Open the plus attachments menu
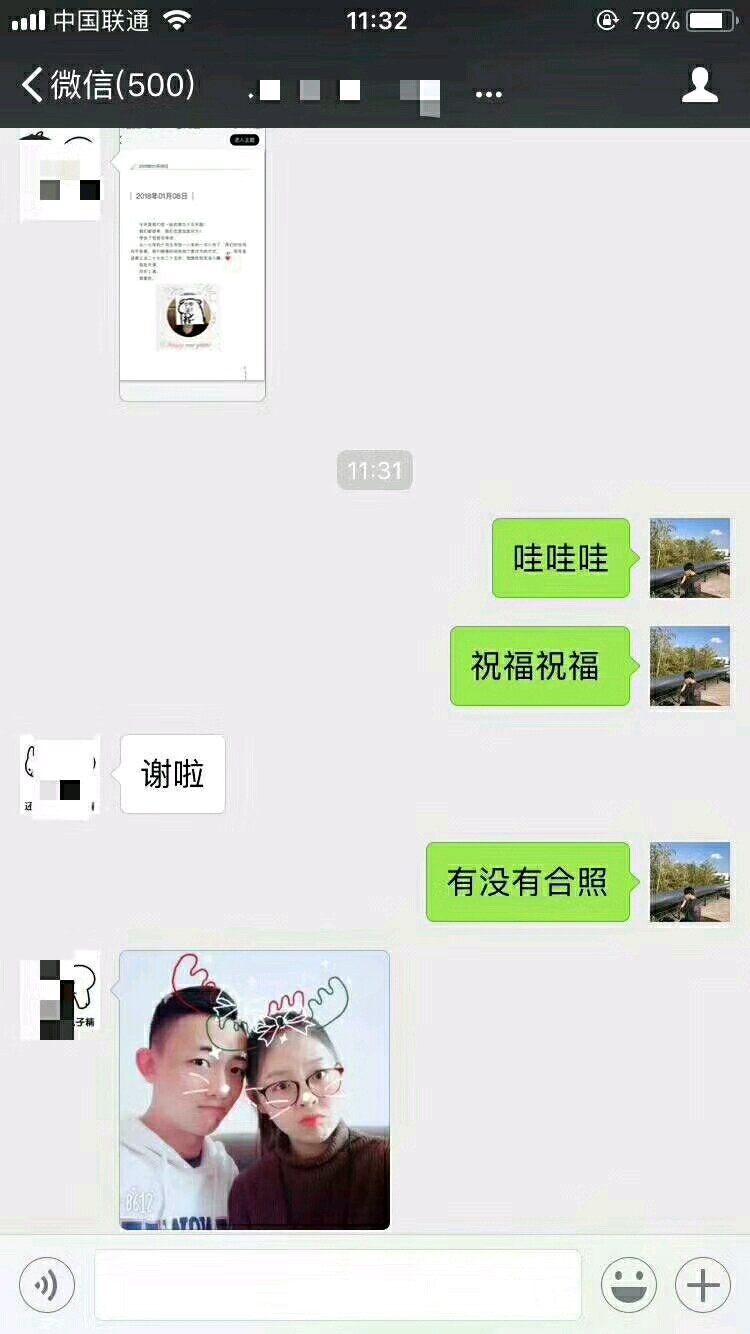Image resolution: width=750 pixels, height=1334 pixels. (x=703, y=1284)
